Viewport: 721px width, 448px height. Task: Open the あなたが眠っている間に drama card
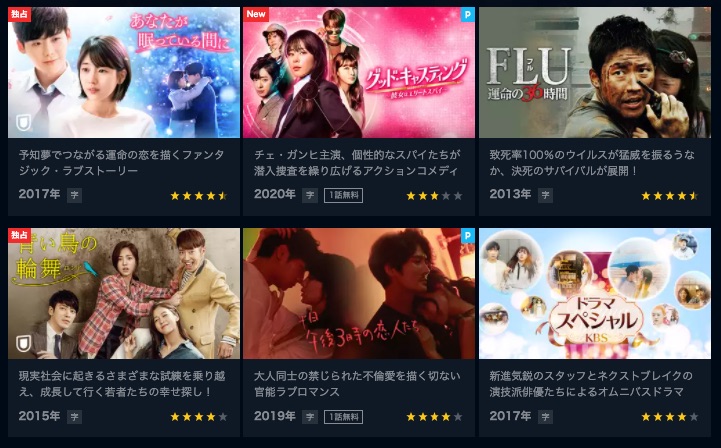124,73
